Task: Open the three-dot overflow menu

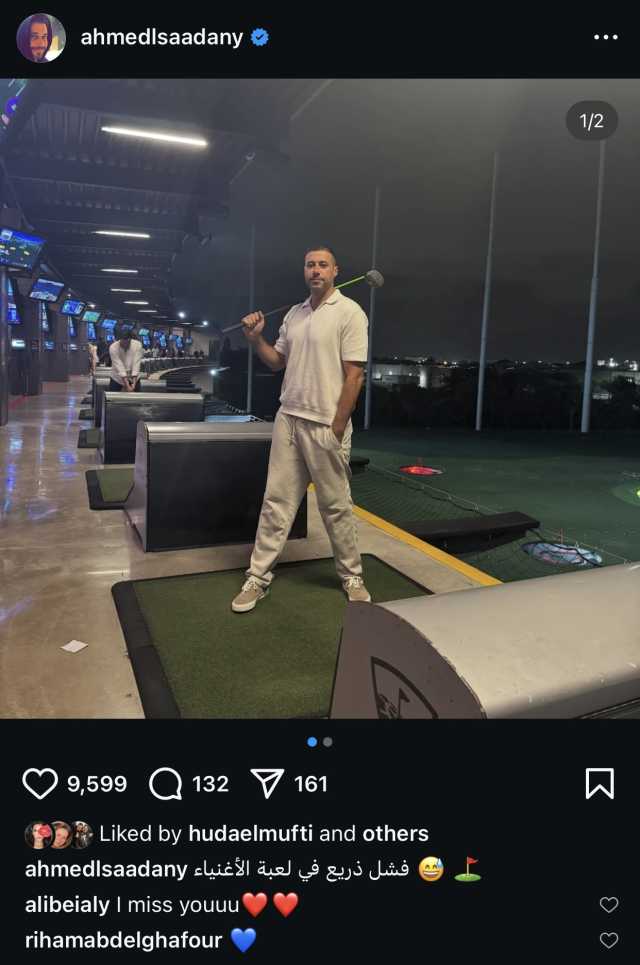Action: pyautogui.click(x=605, y=38)
